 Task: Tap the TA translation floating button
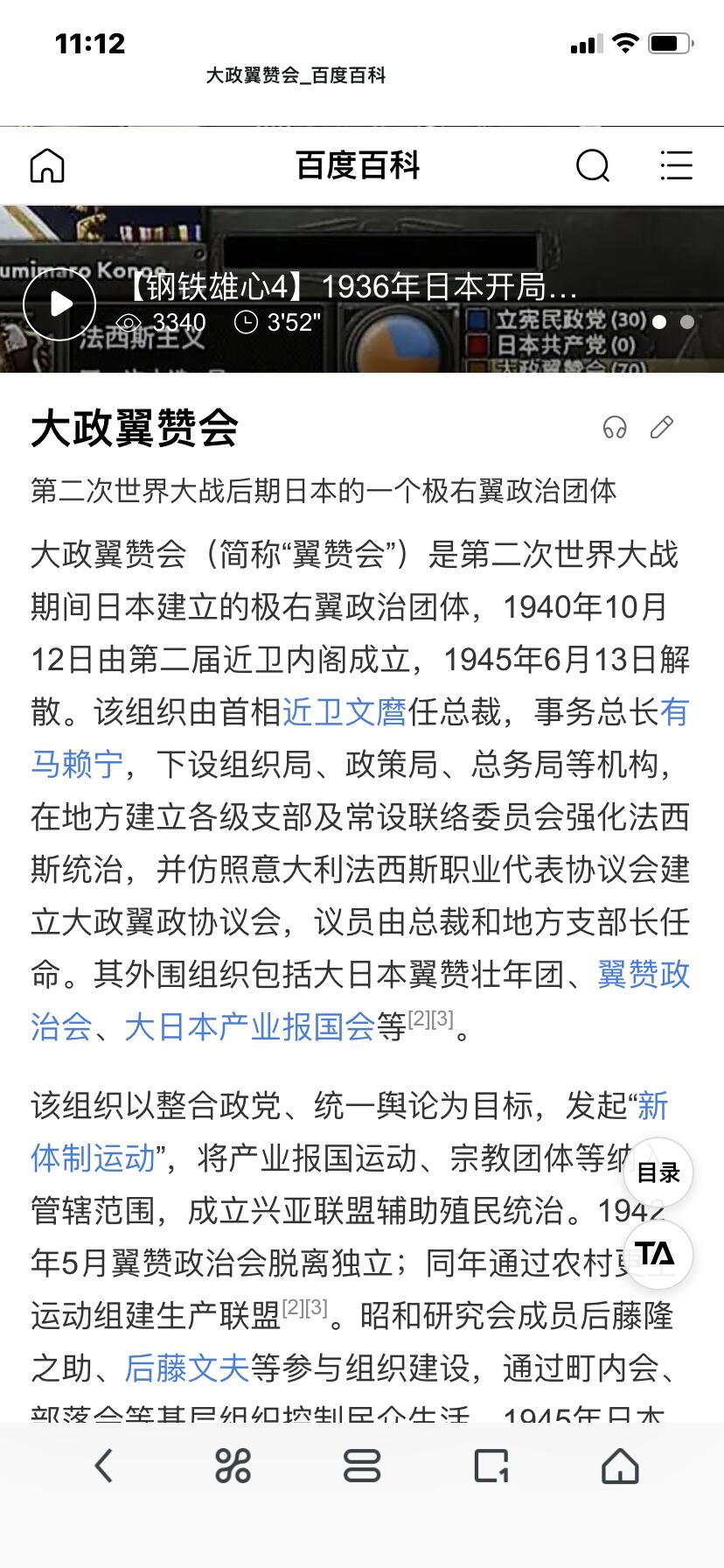click(x=658, y=1255)
